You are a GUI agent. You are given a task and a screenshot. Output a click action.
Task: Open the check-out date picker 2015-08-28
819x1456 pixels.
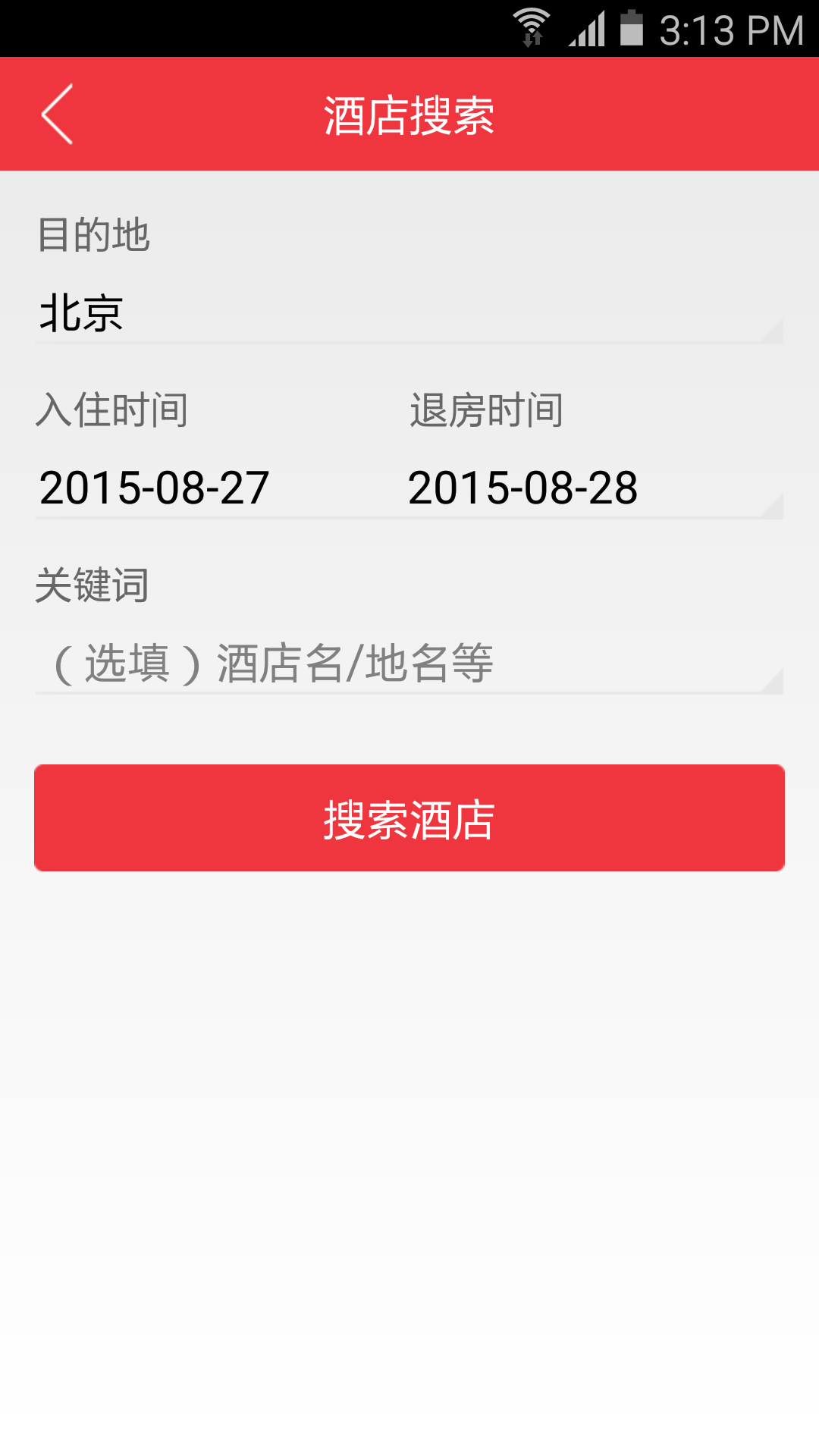click(523, 489)
